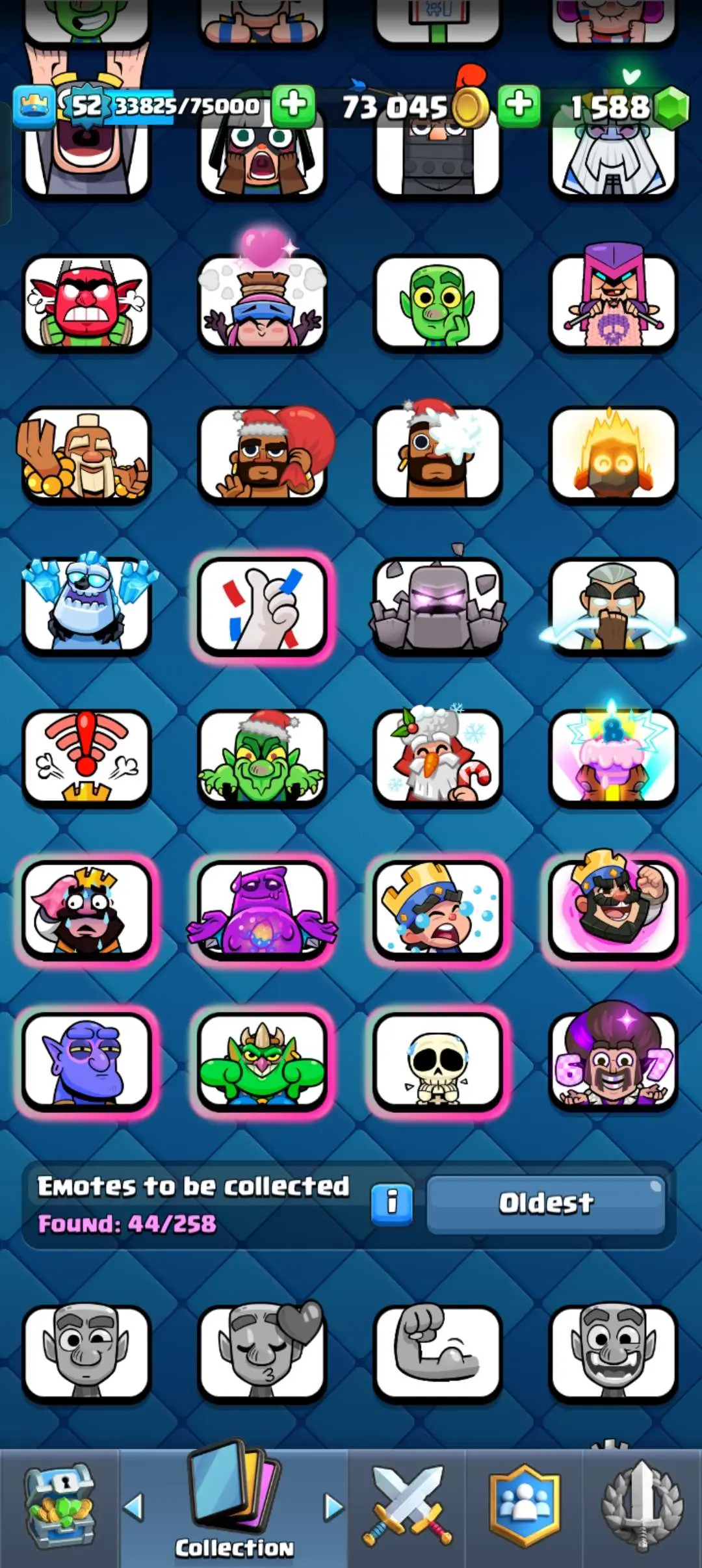Go to next Collection page arrow

pyautogui.click(x=333, y=1507)
